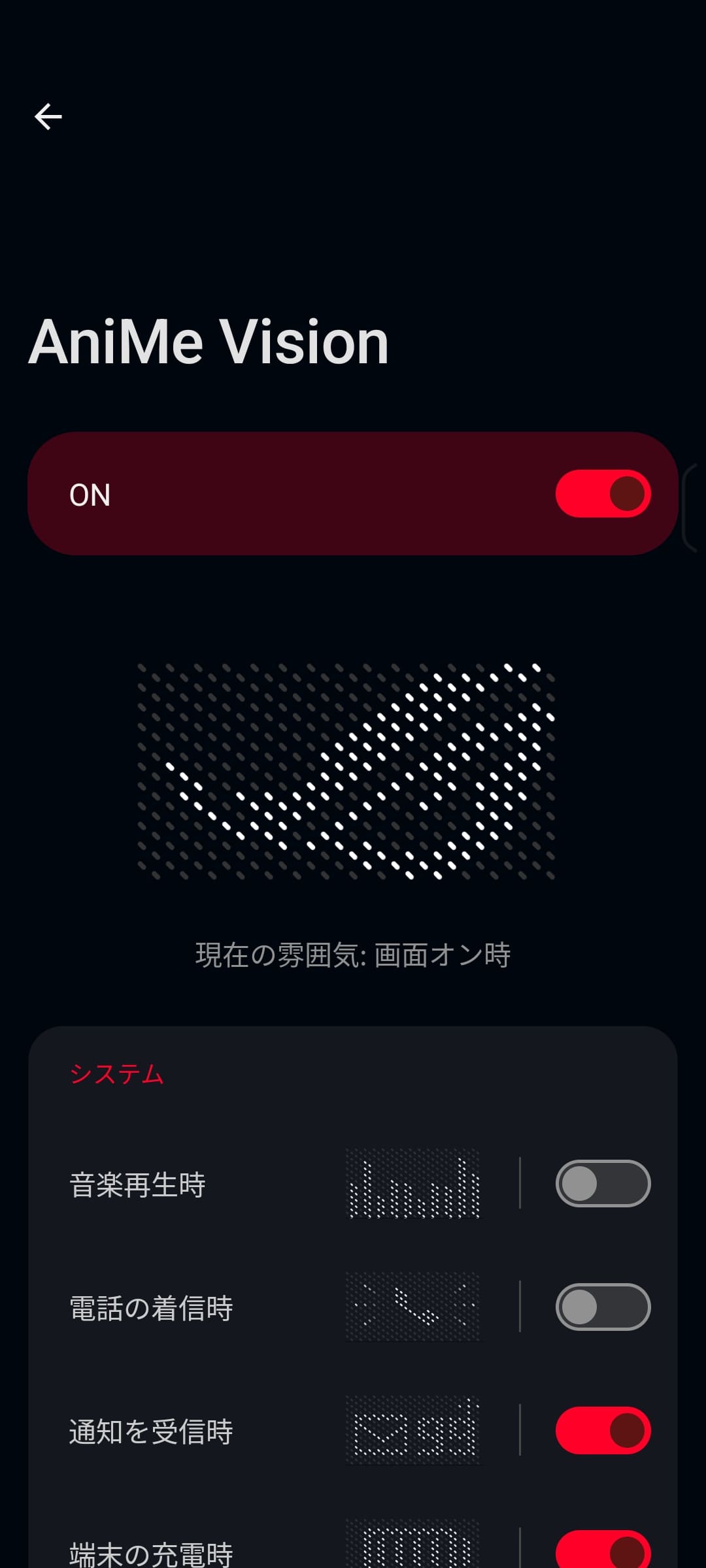This screenshot has width=706, height=1568.
Task: Disable the 通知を受信時 toggle
Action: 603,1430
